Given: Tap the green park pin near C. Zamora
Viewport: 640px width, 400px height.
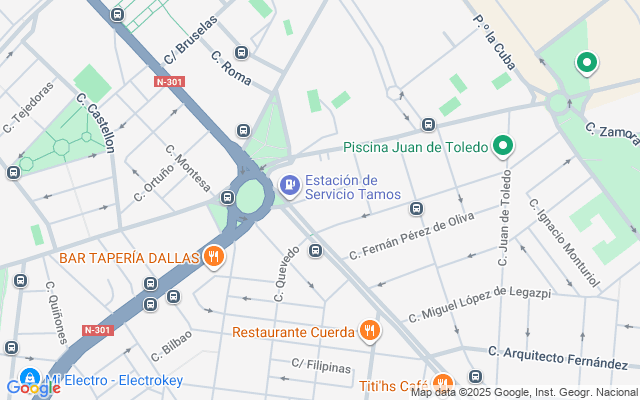Looking at the screenshot, I should [585, 63].
